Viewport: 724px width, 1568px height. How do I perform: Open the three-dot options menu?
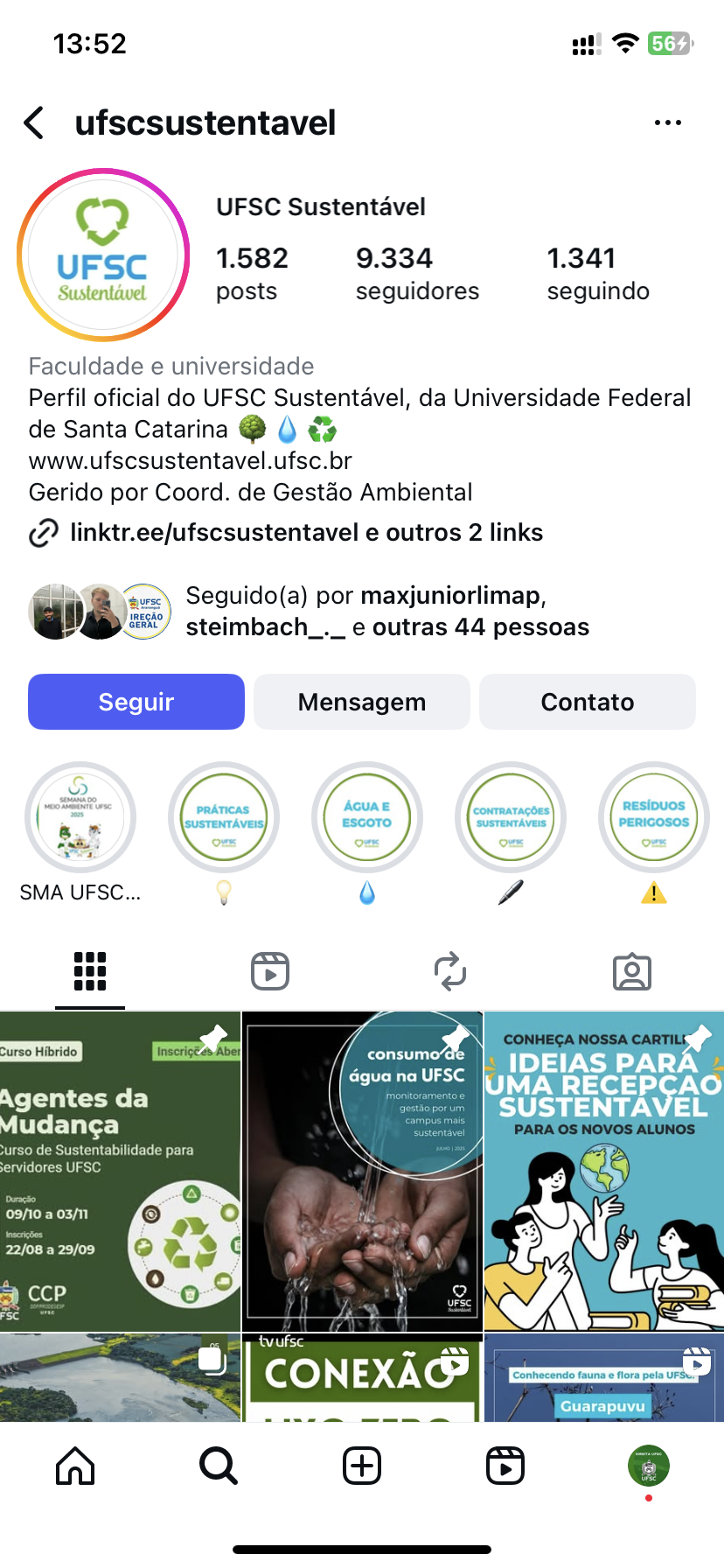click(x=667, y=123)
